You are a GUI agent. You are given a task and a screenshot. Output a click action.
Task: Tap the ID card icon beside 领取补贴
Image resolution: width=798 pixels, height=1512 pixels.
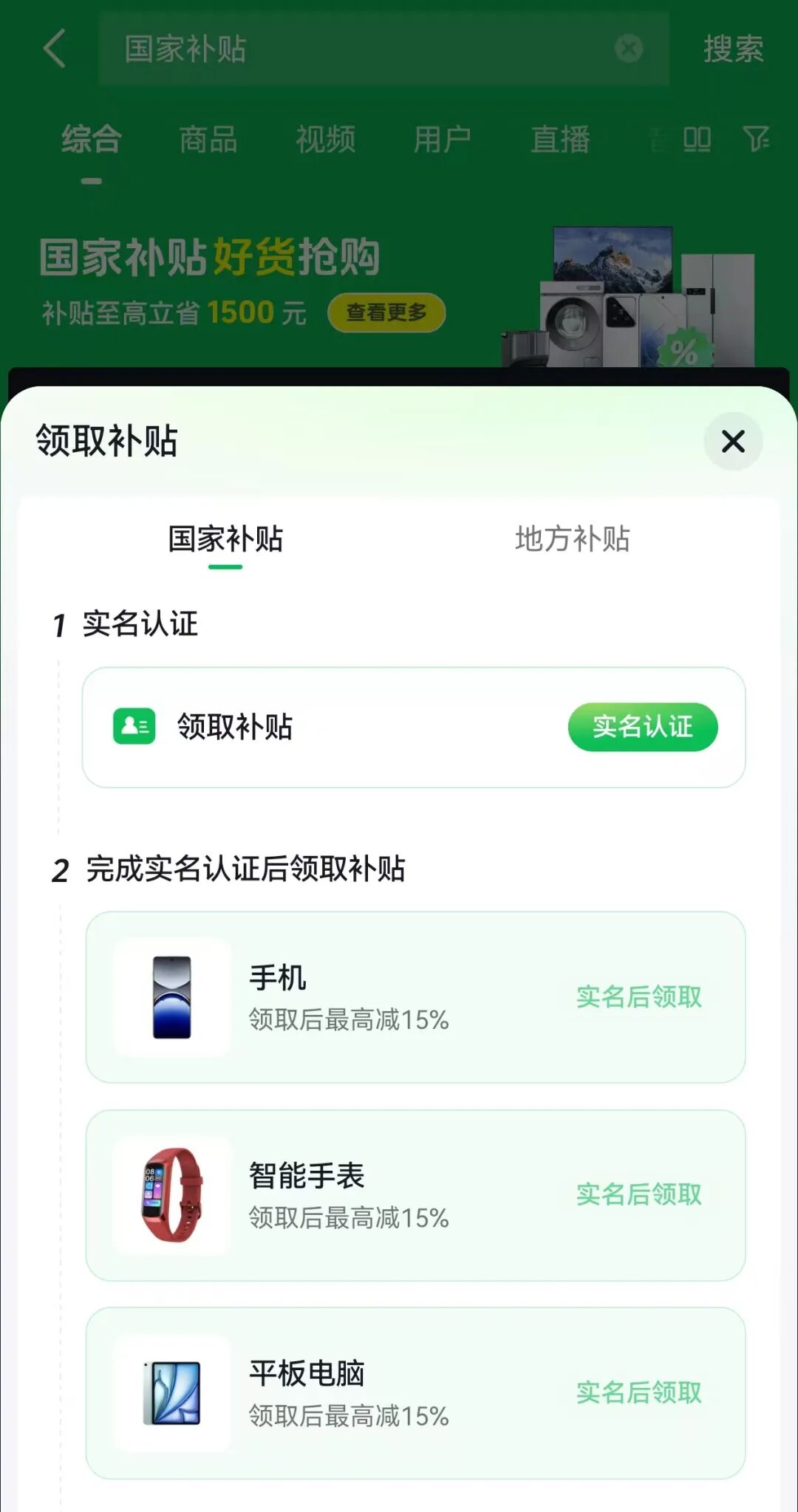click(x=133, y=727)
